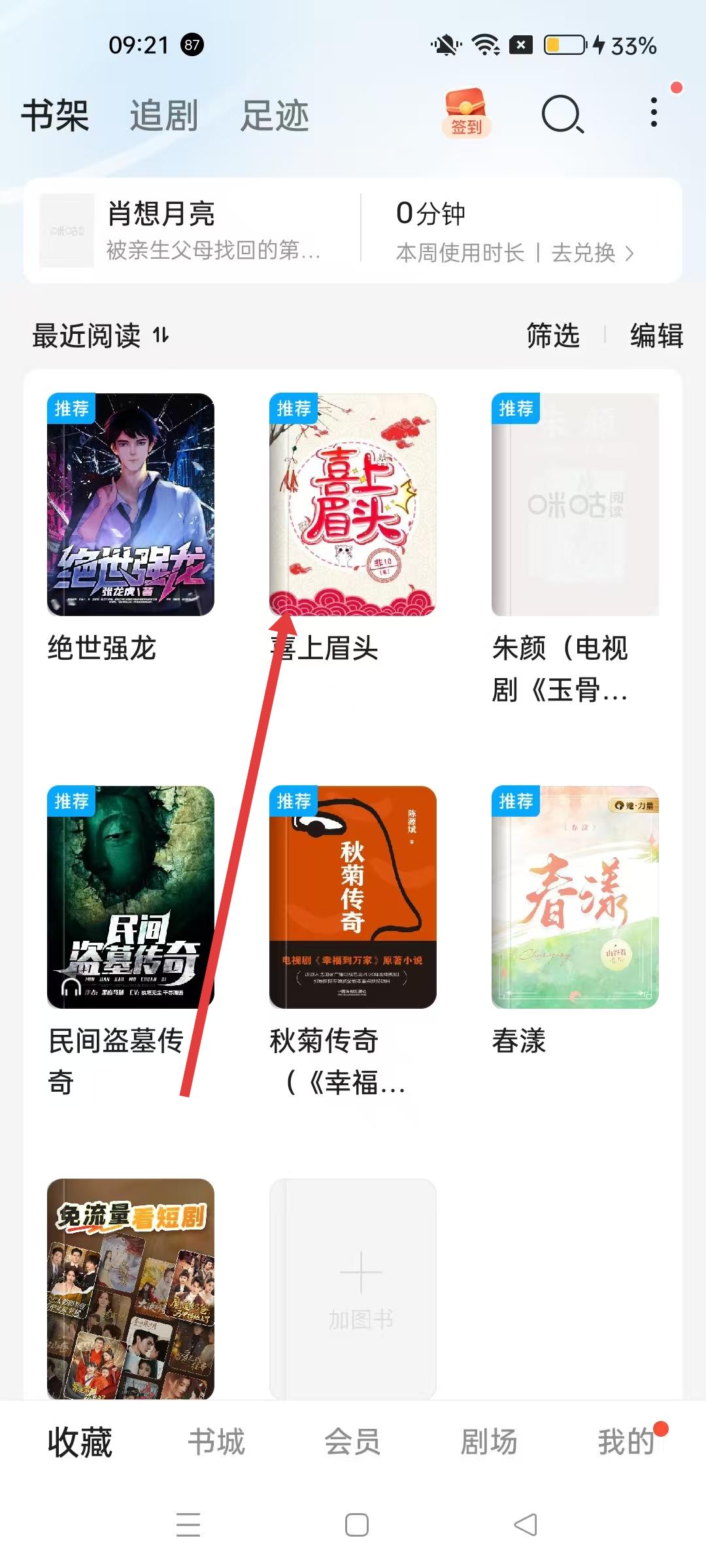Tap the 签到 red envelope icon
This screenshot has height=1568, width=706.
[x=466, y=112]
